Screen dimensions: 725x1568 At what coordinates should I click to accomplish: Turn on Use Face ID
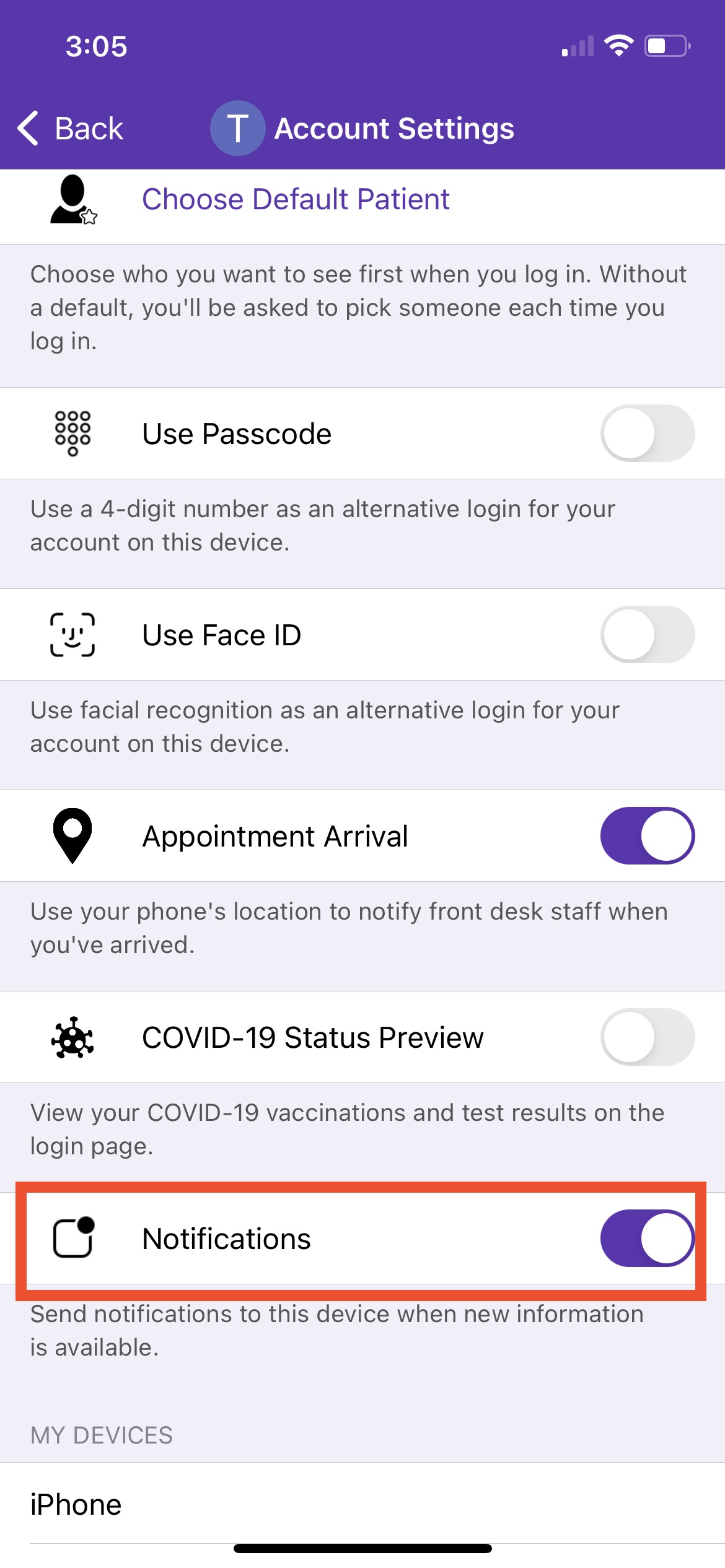[x=647, y=635]
